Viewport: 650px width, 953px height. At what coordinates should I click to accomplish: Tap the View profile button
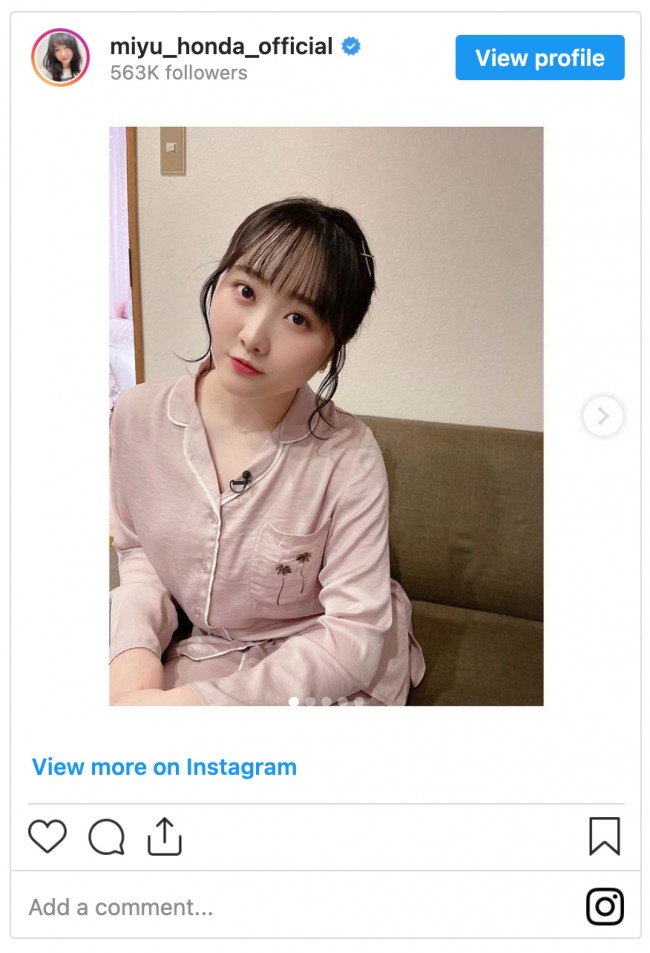540,58
